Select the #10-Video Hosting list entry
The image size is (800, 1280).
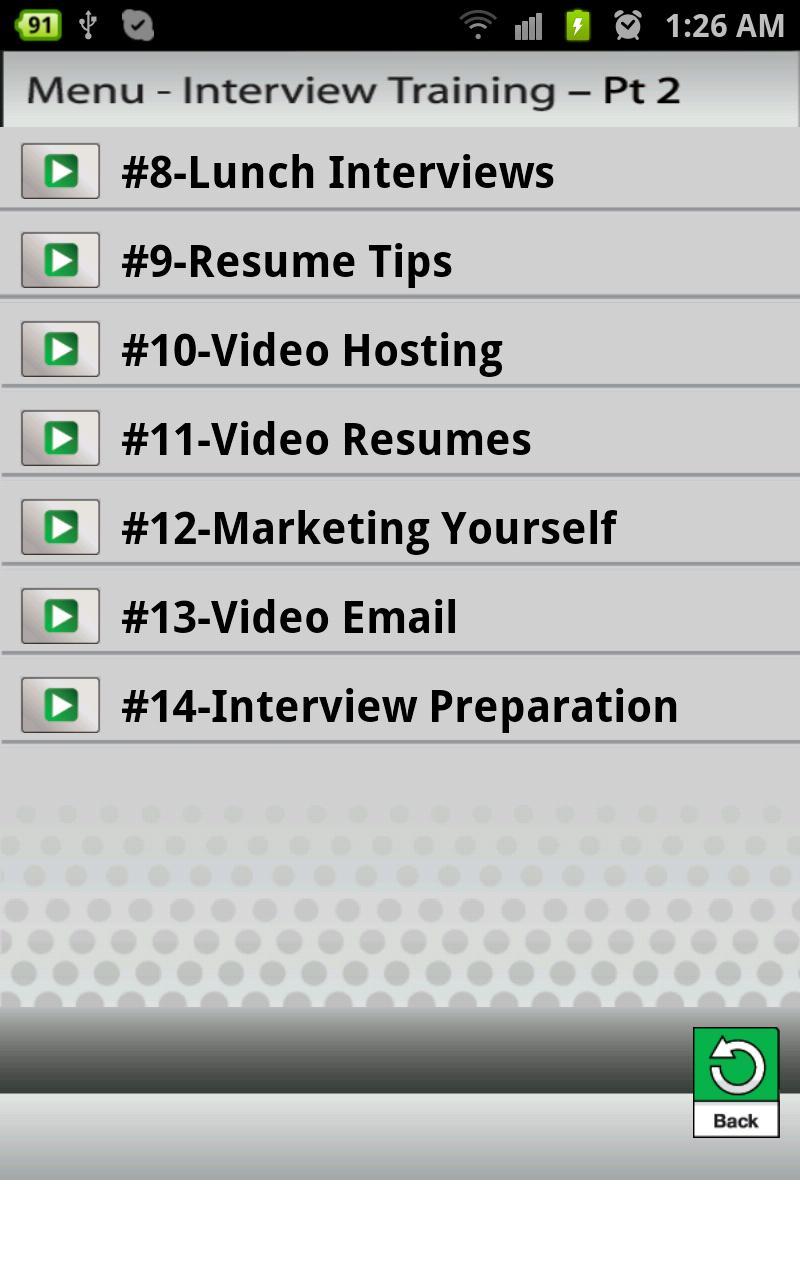[x=312, y=349]
